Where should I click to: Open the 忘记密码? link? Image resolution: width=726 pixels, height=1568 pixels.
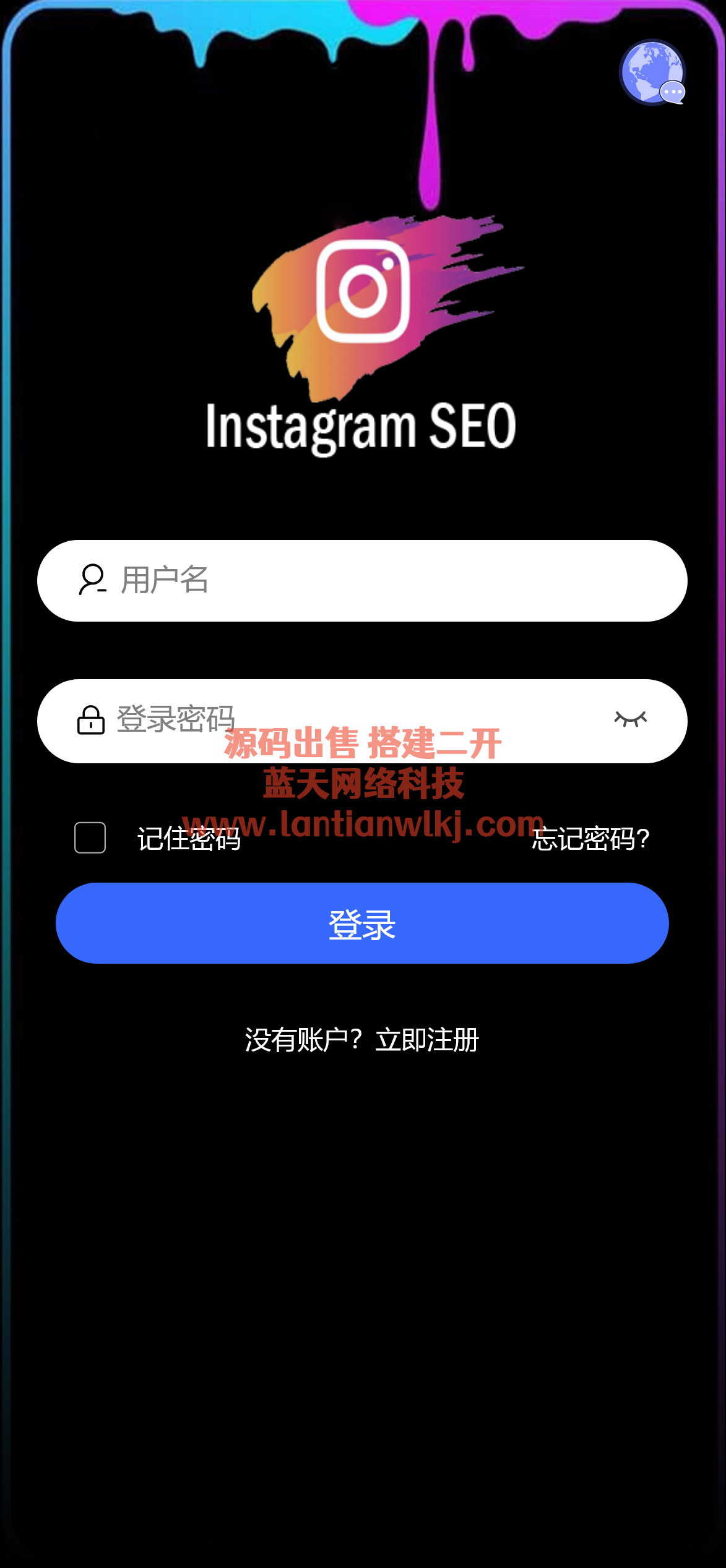coord(590,839)
